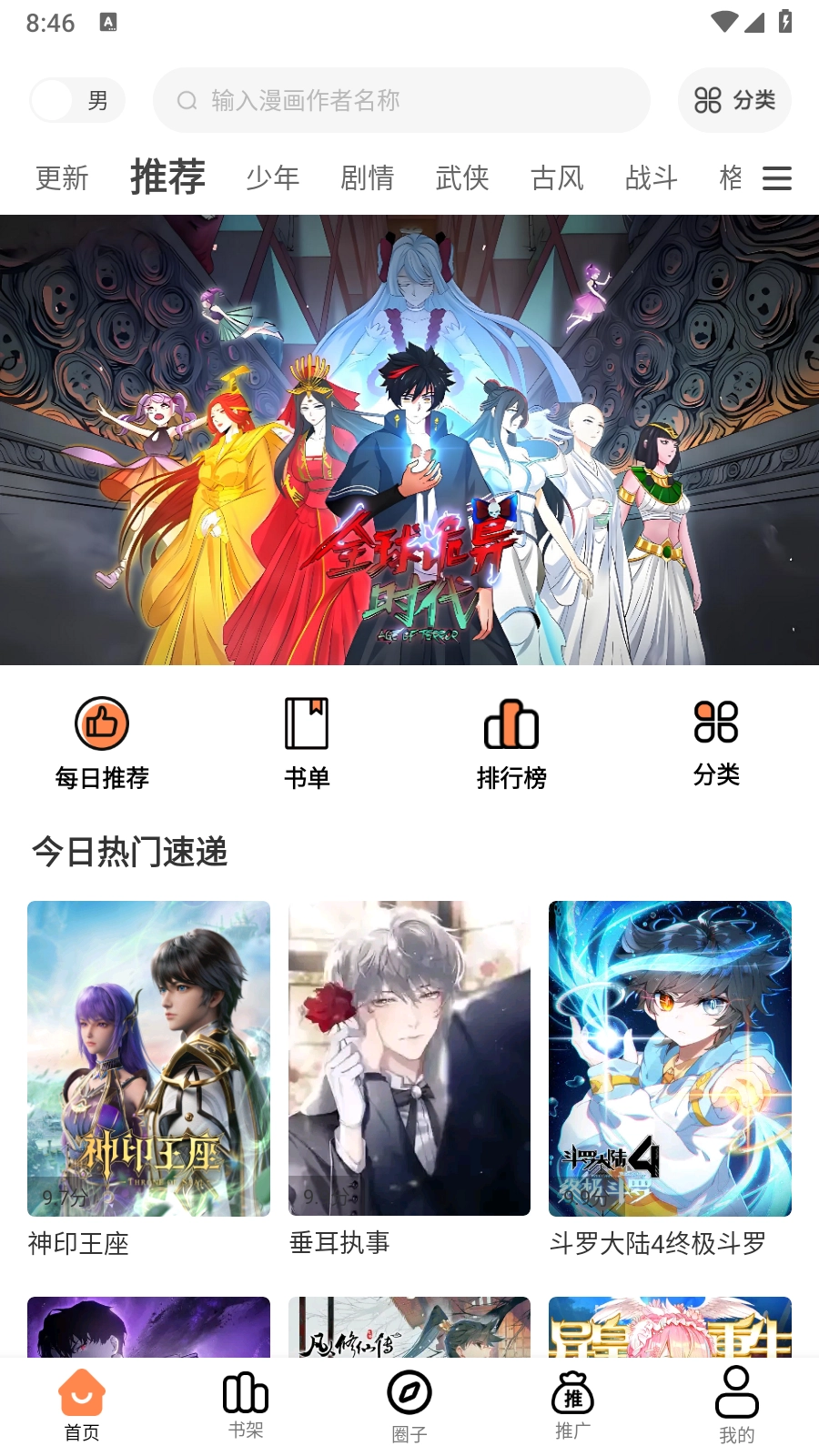
Task: Switch to the 武侠 tab
Action: click(461, 178)
